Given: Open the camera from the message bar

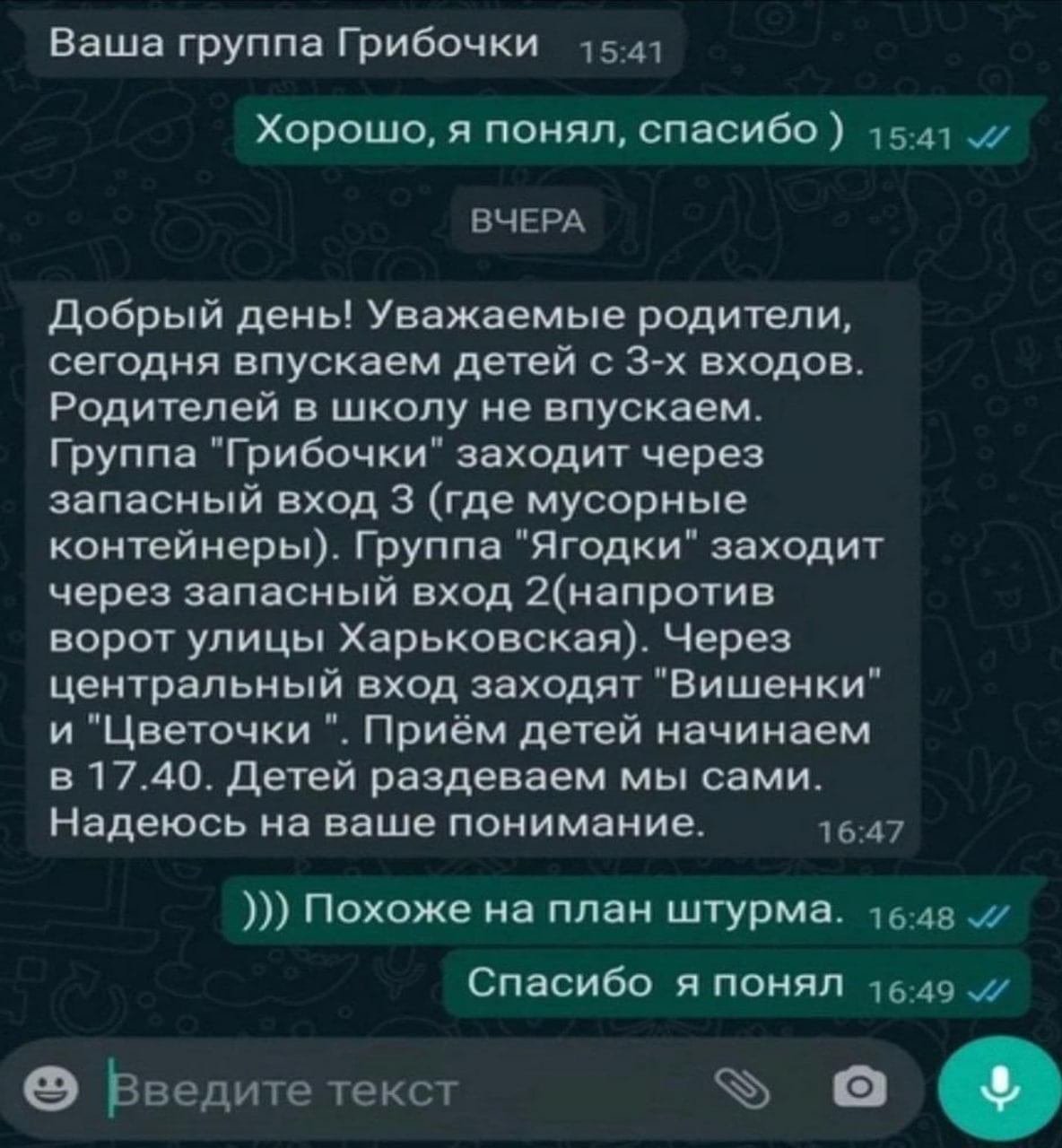Looking at the screenshot, I should pos(860,1090).
